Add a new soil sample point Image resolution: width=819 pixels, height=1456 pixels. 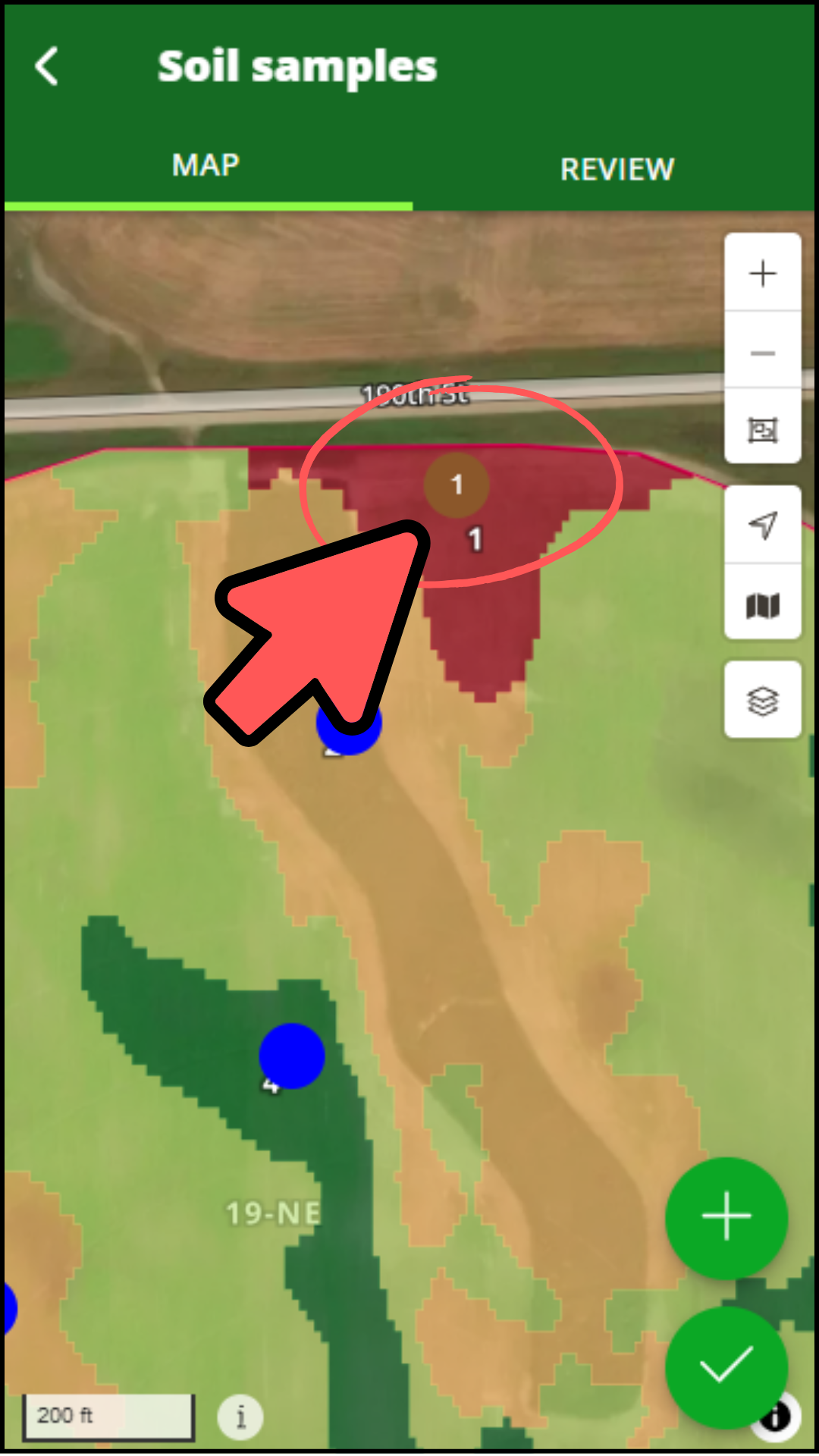(x=726, y=1216)
